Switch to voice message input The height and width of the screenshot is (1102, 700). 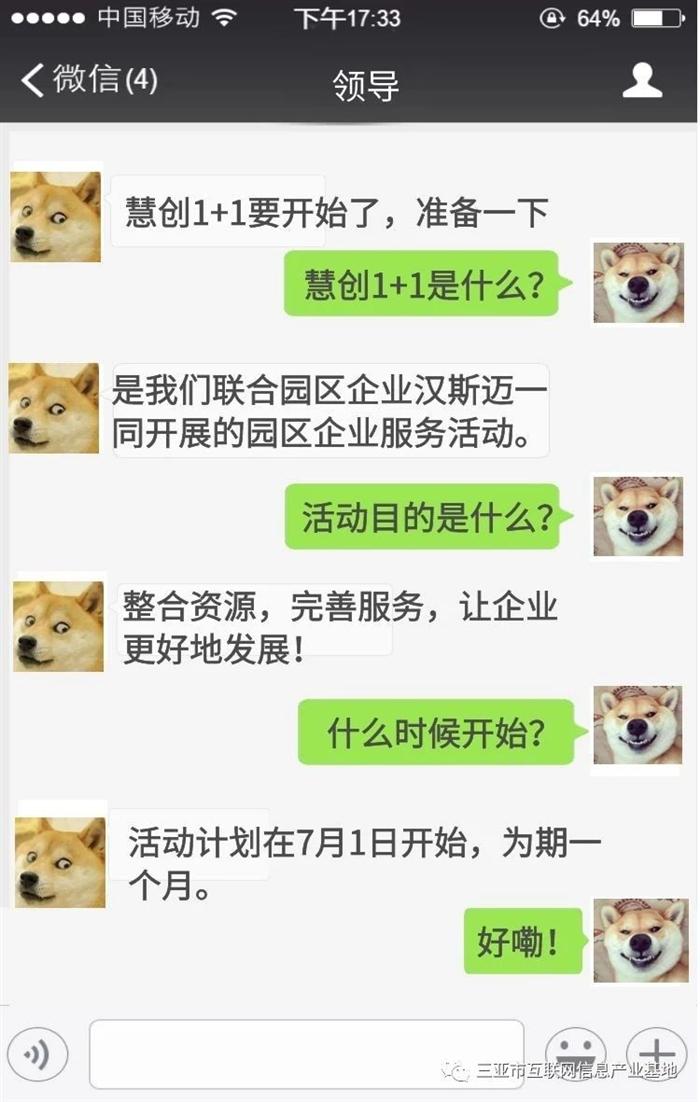[37, 1054]
